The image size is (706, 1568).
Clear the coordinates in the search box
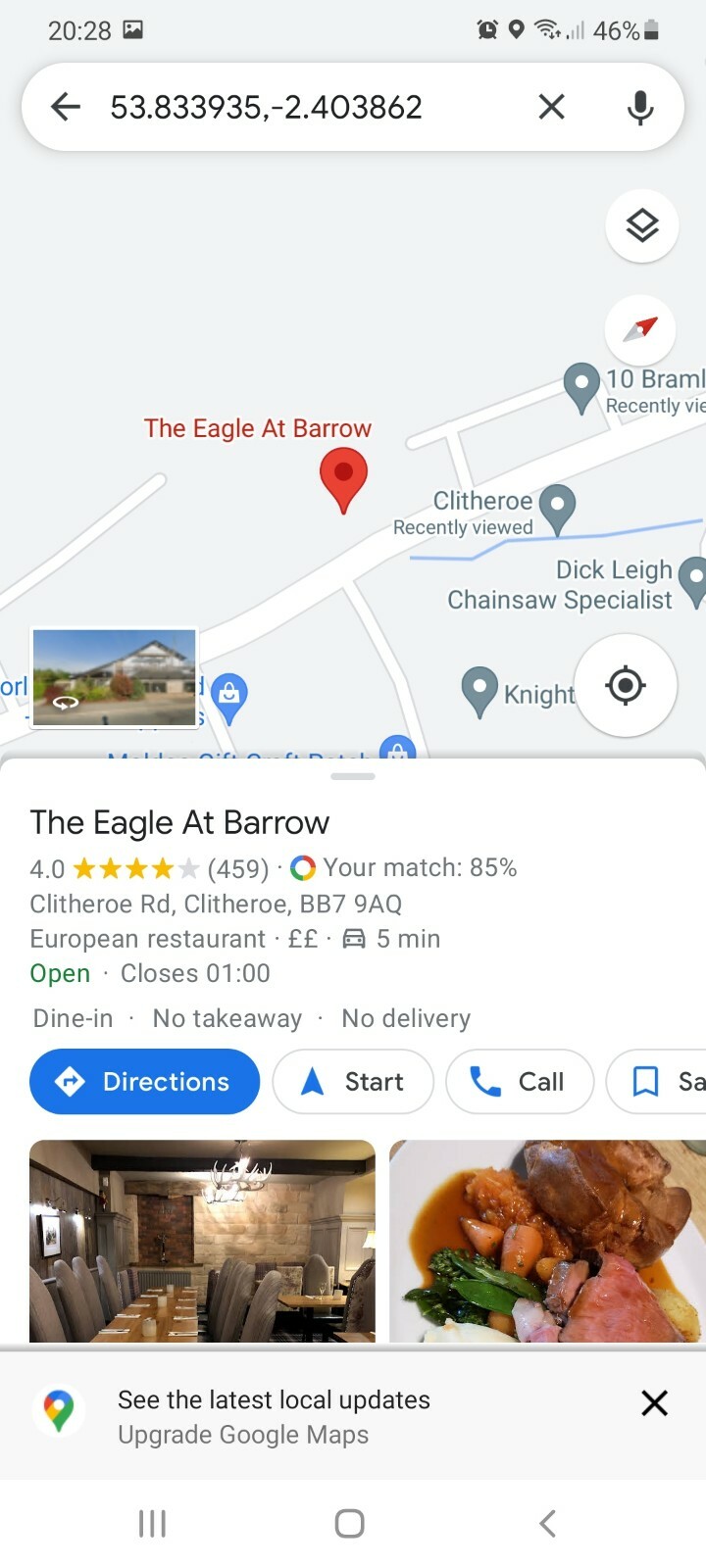click(551, 106)
